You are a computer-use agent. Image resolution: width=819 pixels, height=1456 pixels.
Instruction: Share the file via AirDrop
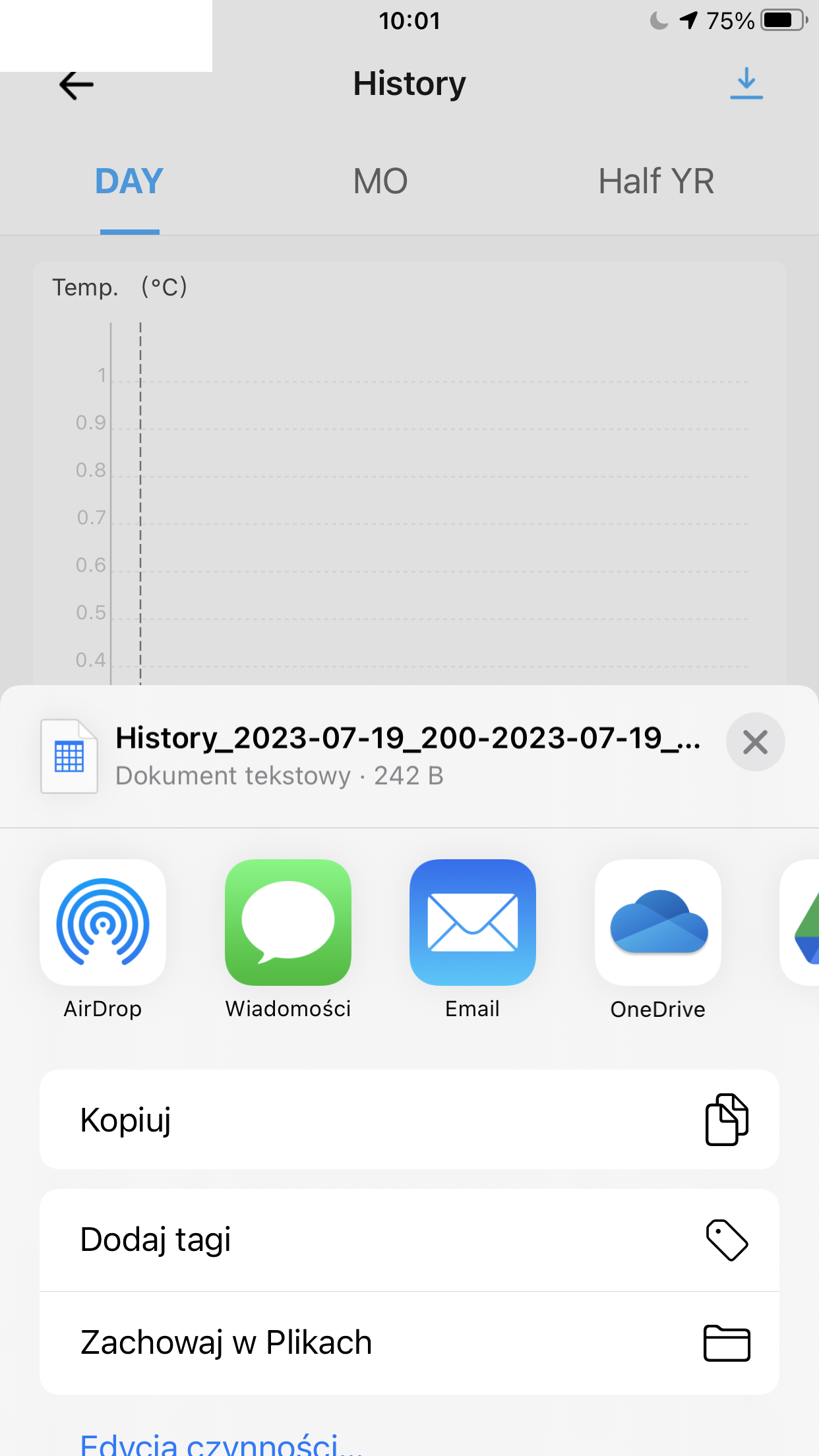[x=103, y=922]
